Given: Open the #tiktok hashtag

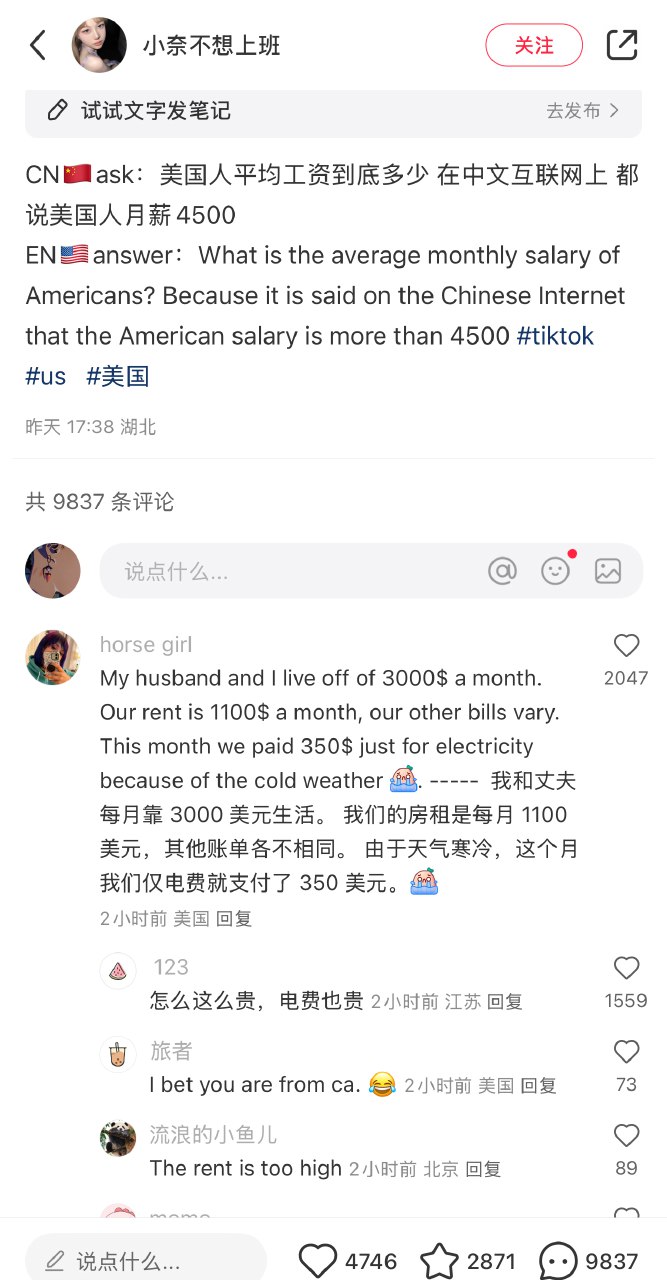Looking at the screenshot, I should point(555,336).
